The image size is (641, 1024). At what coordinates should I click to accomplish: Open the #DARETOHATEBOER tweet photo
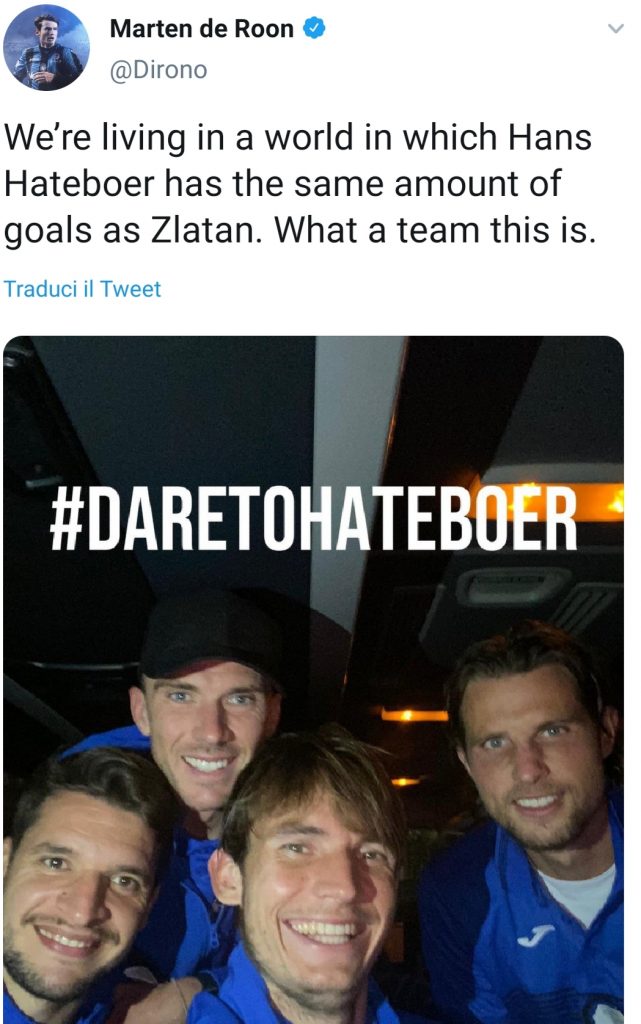[314, 680]
